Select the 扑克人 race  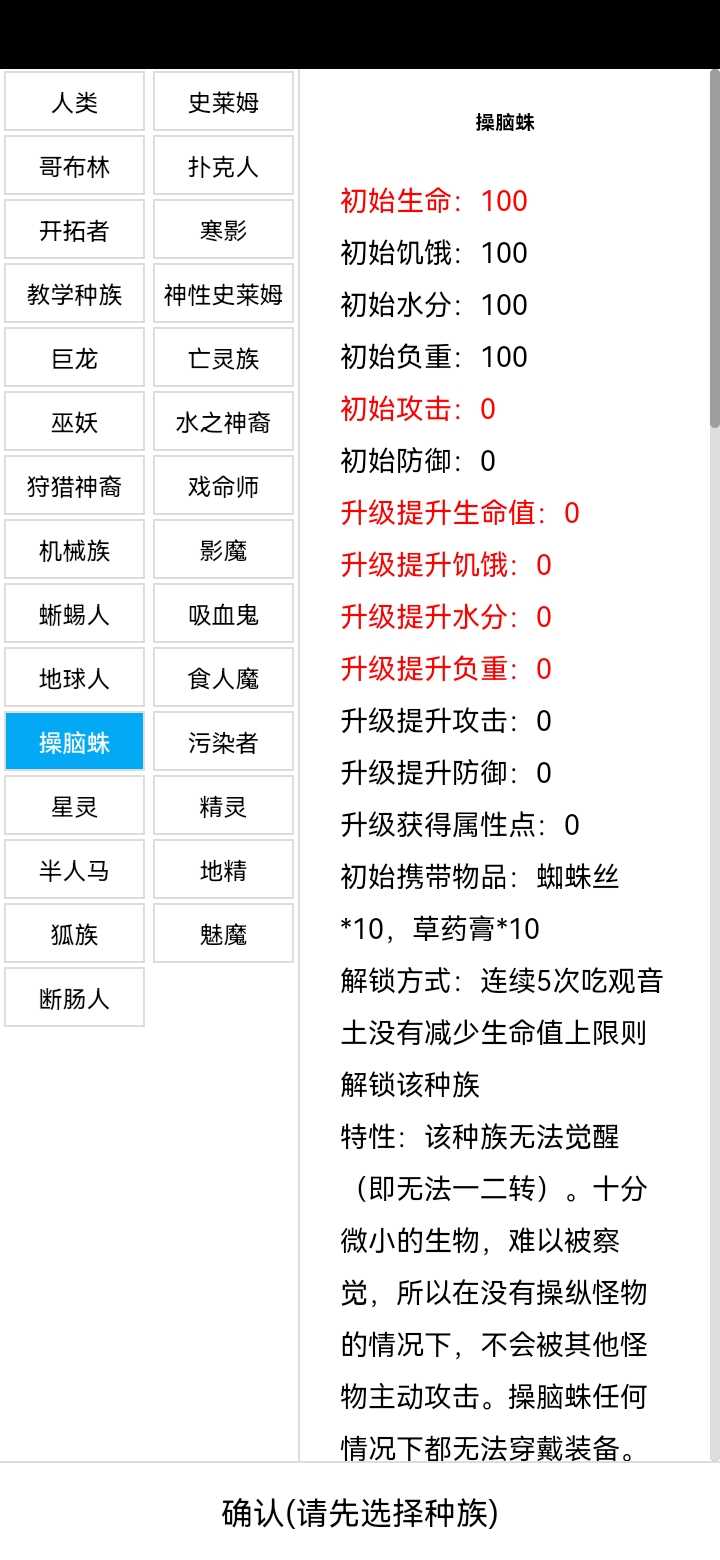tap(223, 165)
